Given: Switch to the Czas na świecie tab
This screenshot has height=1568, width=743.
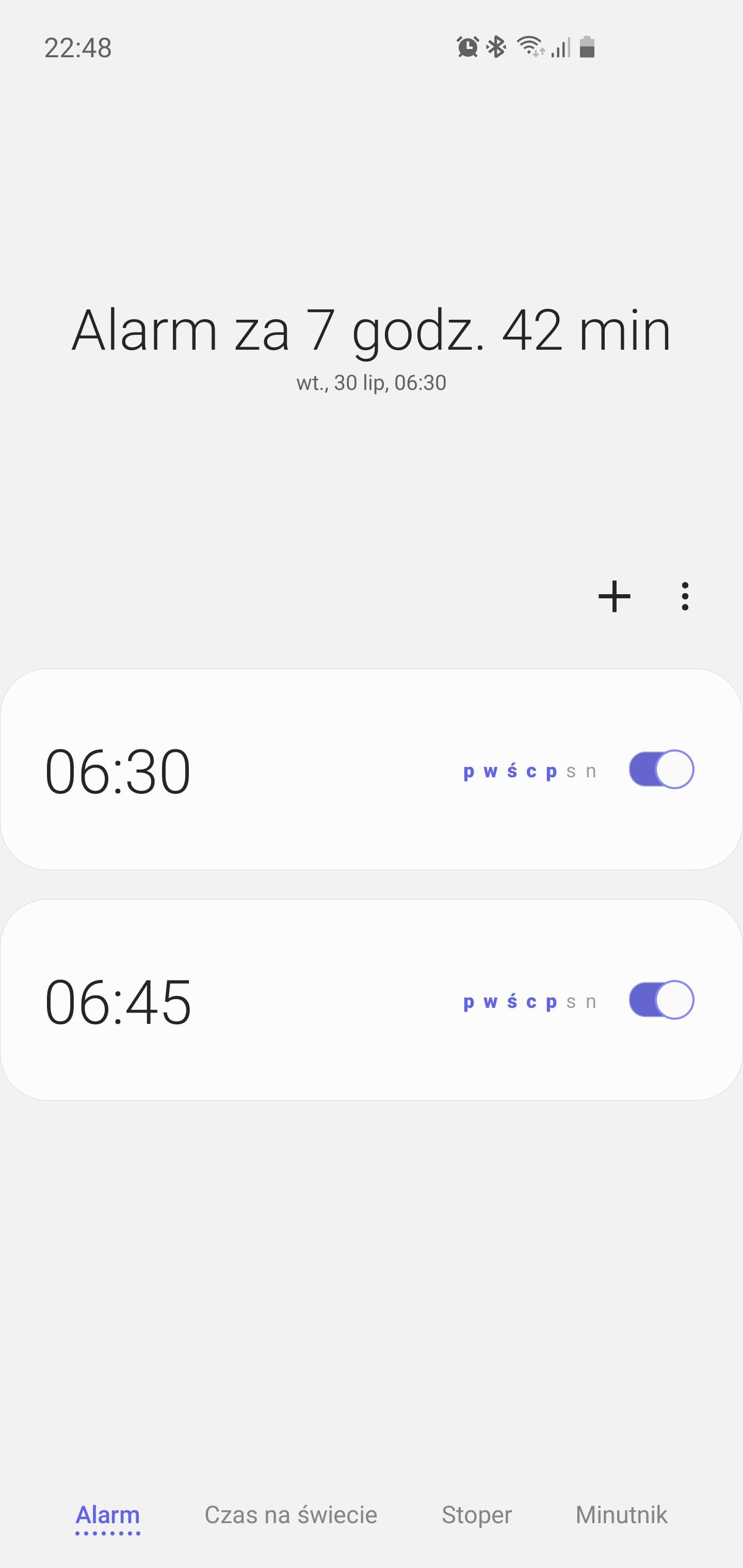Looking at the screenshot, I should point(290,1515).
